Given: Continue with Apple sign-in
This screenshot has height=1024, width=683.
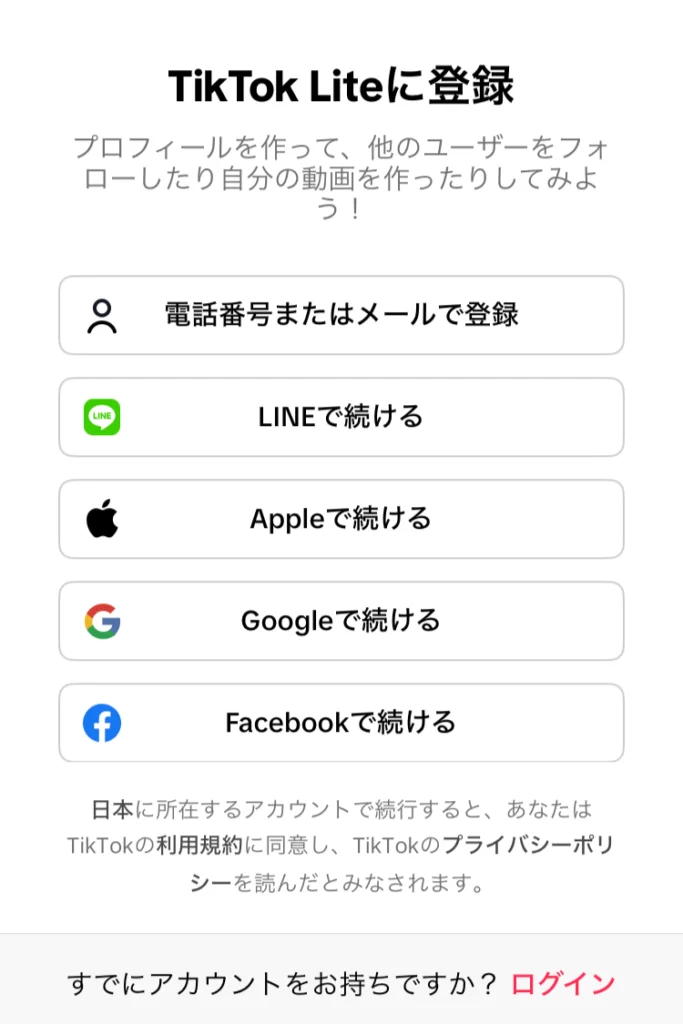Looking at the screenshot, I should click(x=341, y=519).
